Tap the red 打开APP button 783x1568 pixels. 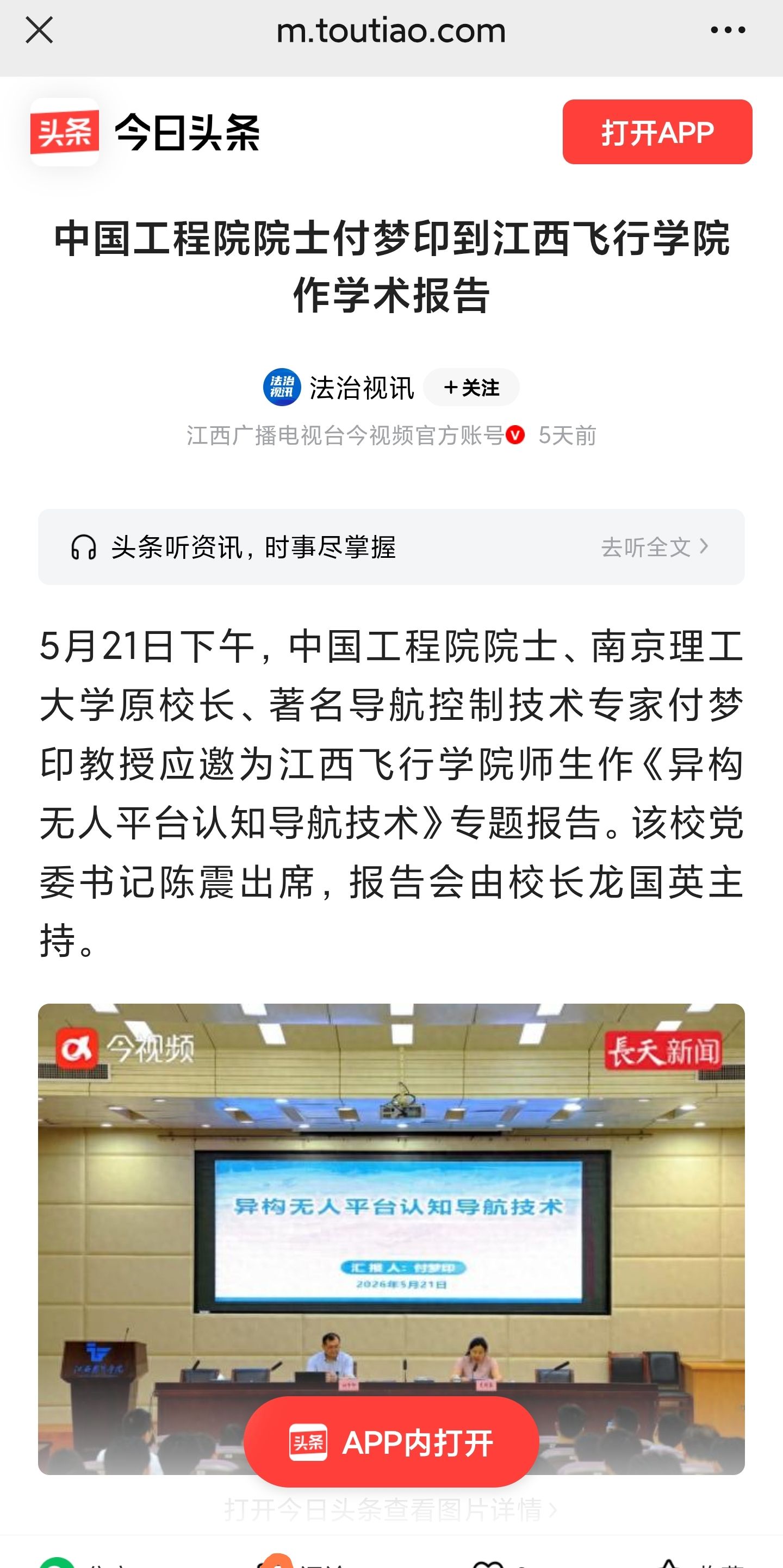[x=657, y=132]
